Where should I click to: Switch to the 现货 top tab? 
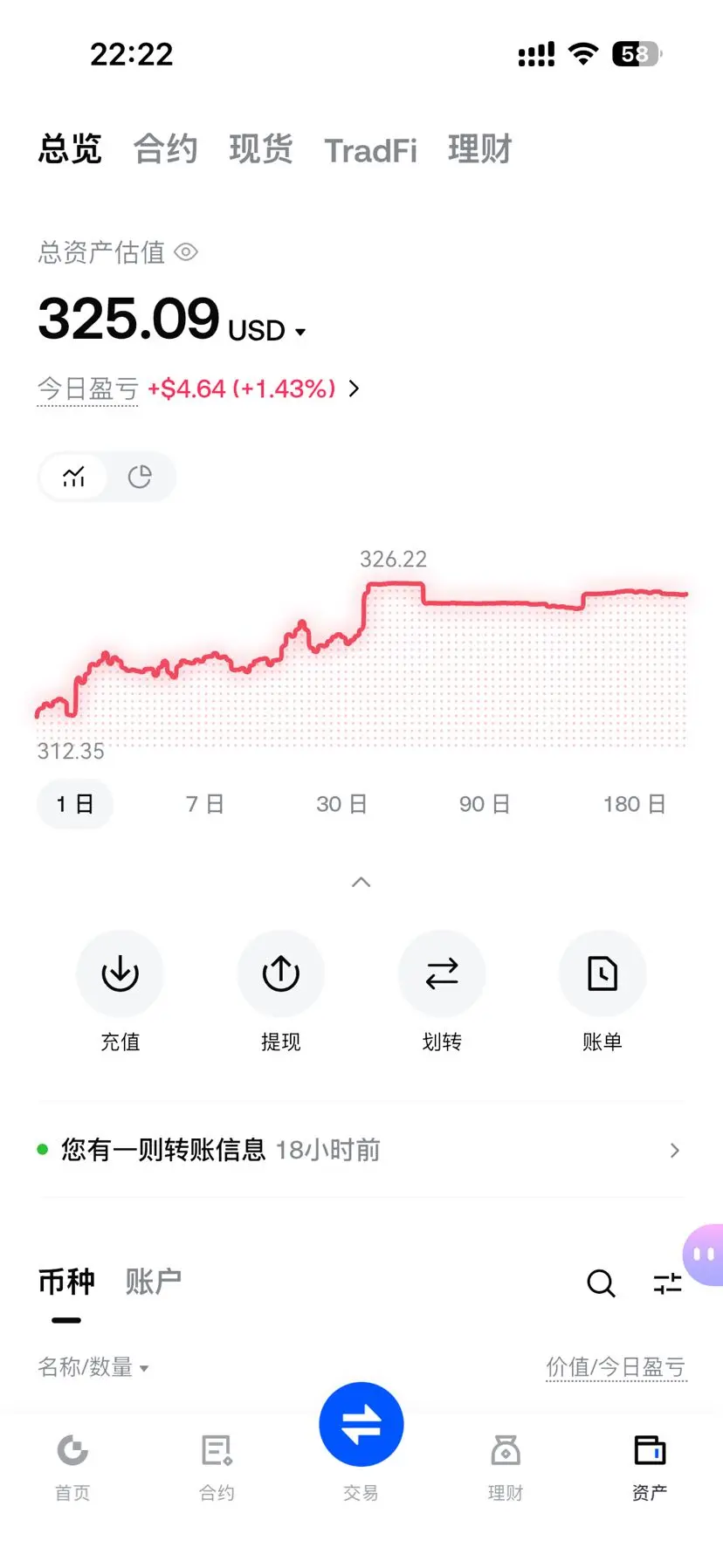click(x=260, y=149)
